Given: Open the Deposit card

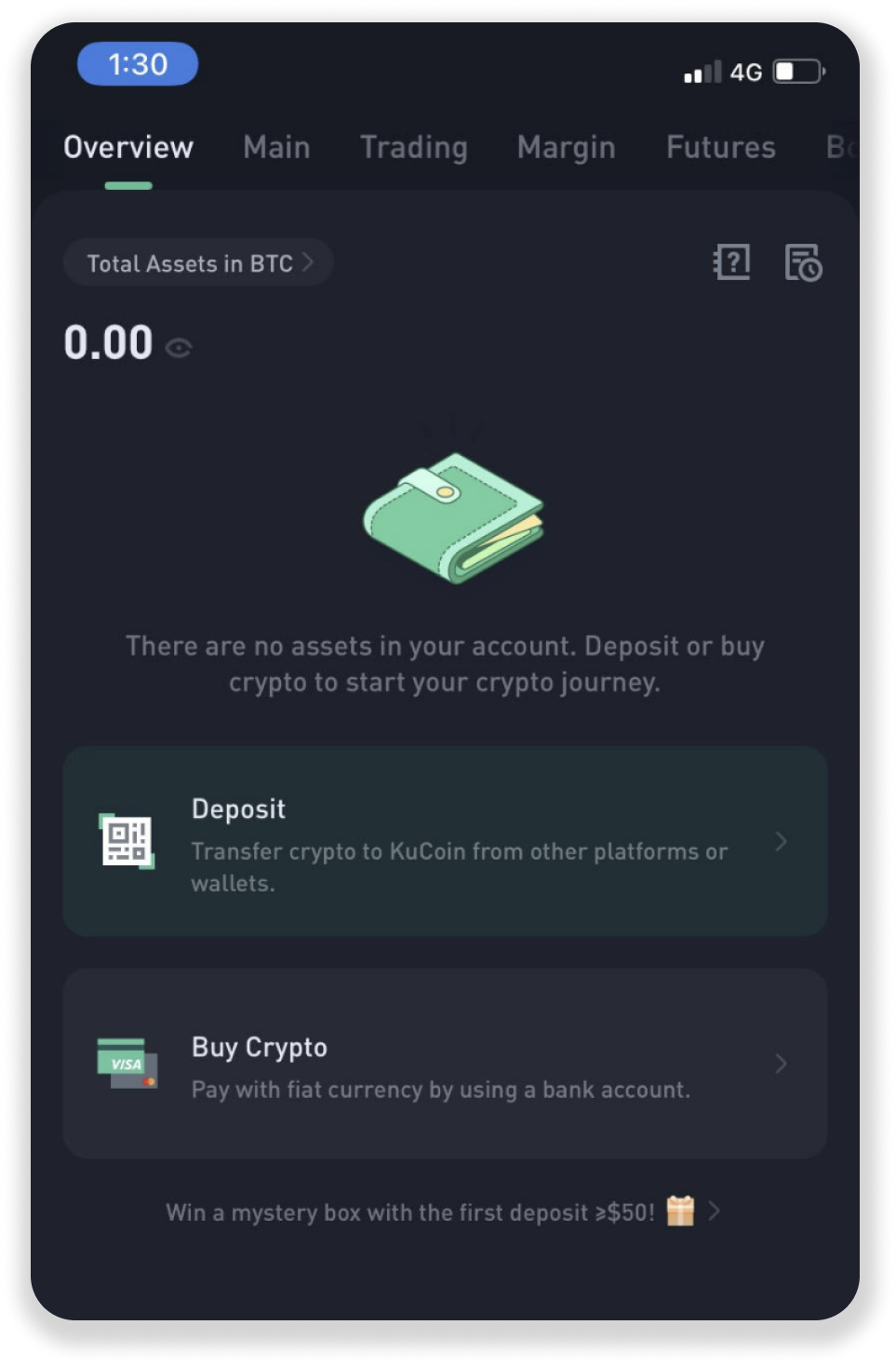Looking at the screenshot, I should (x=445, y=841).
